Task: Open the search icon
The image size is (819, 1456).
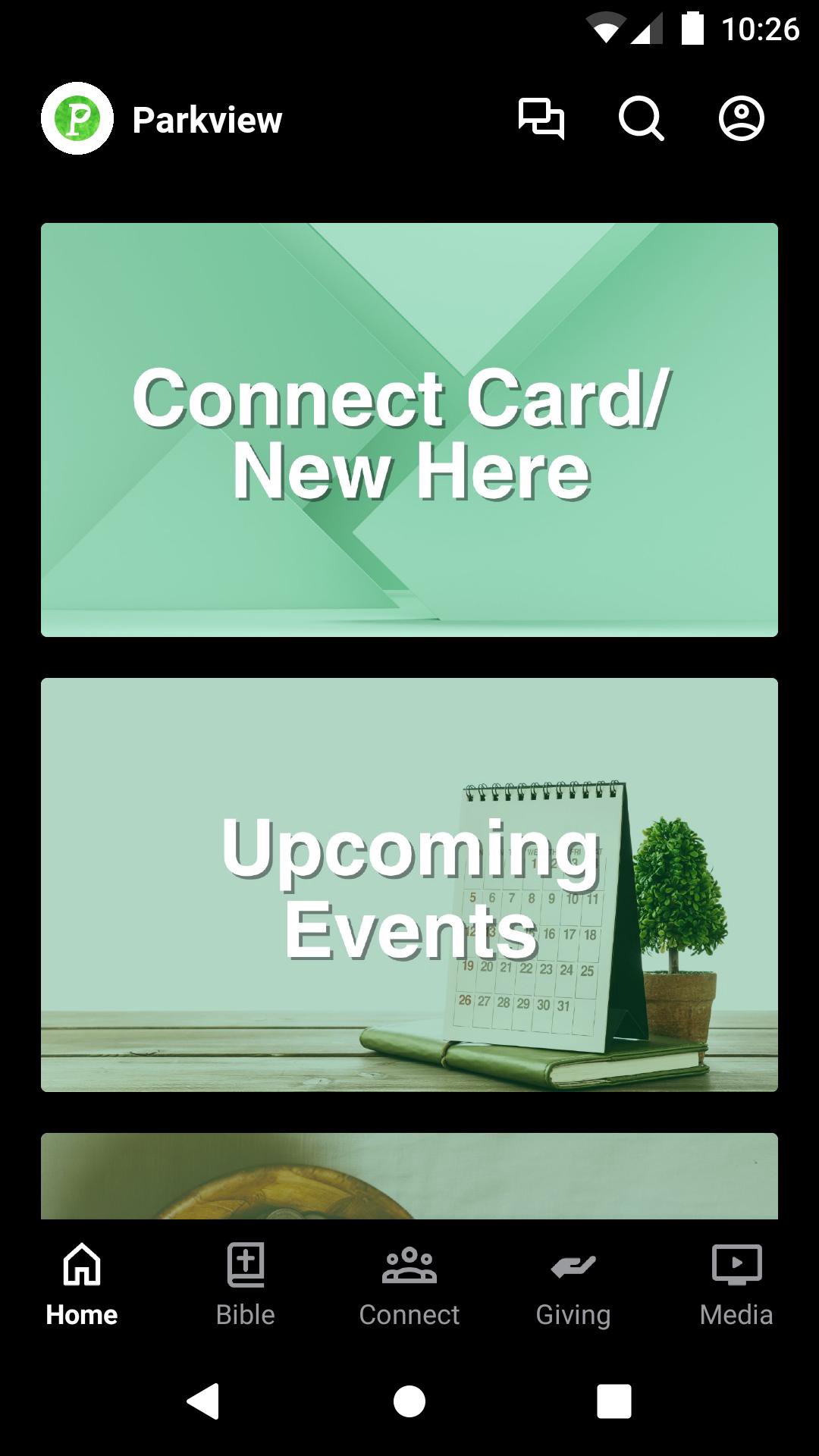Action: pos(641,119)
